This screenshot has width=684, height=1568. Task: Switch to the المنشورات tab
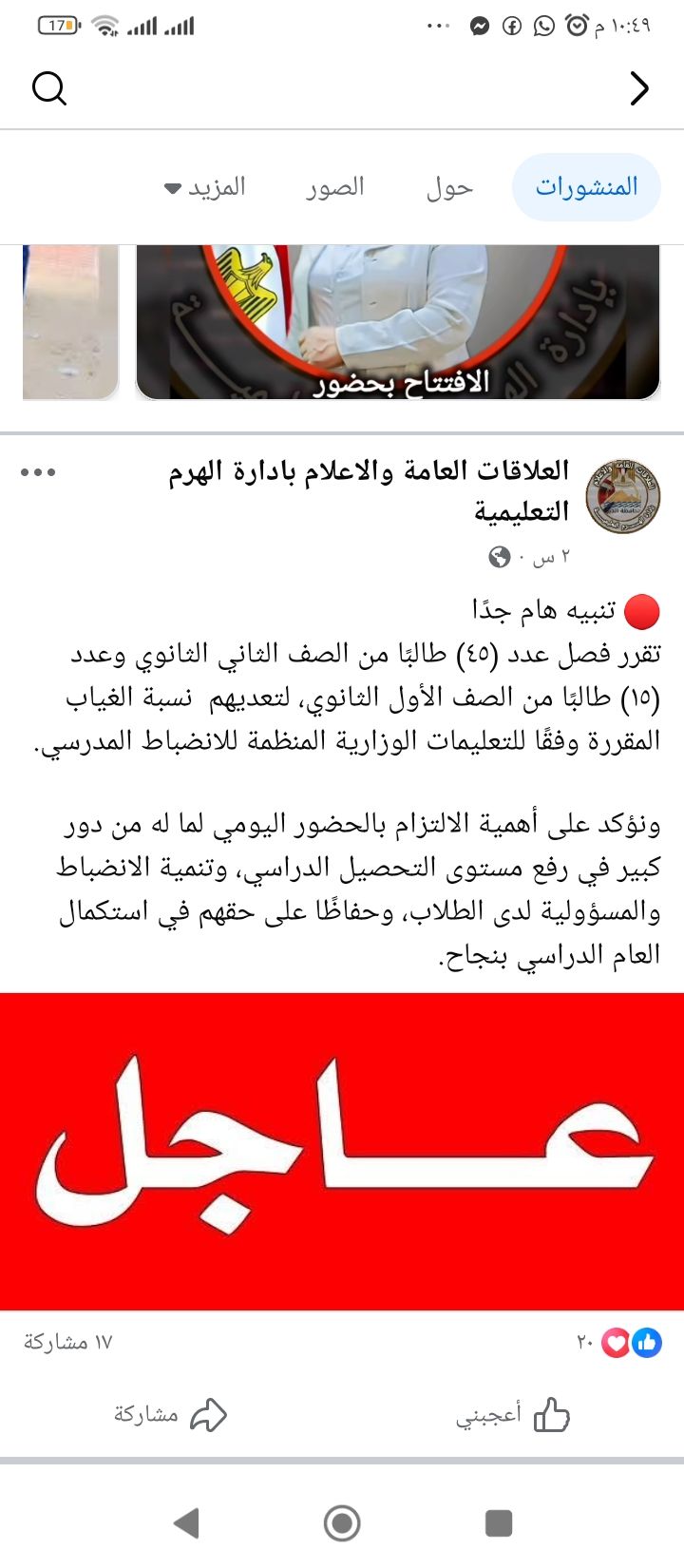[586, 187]
